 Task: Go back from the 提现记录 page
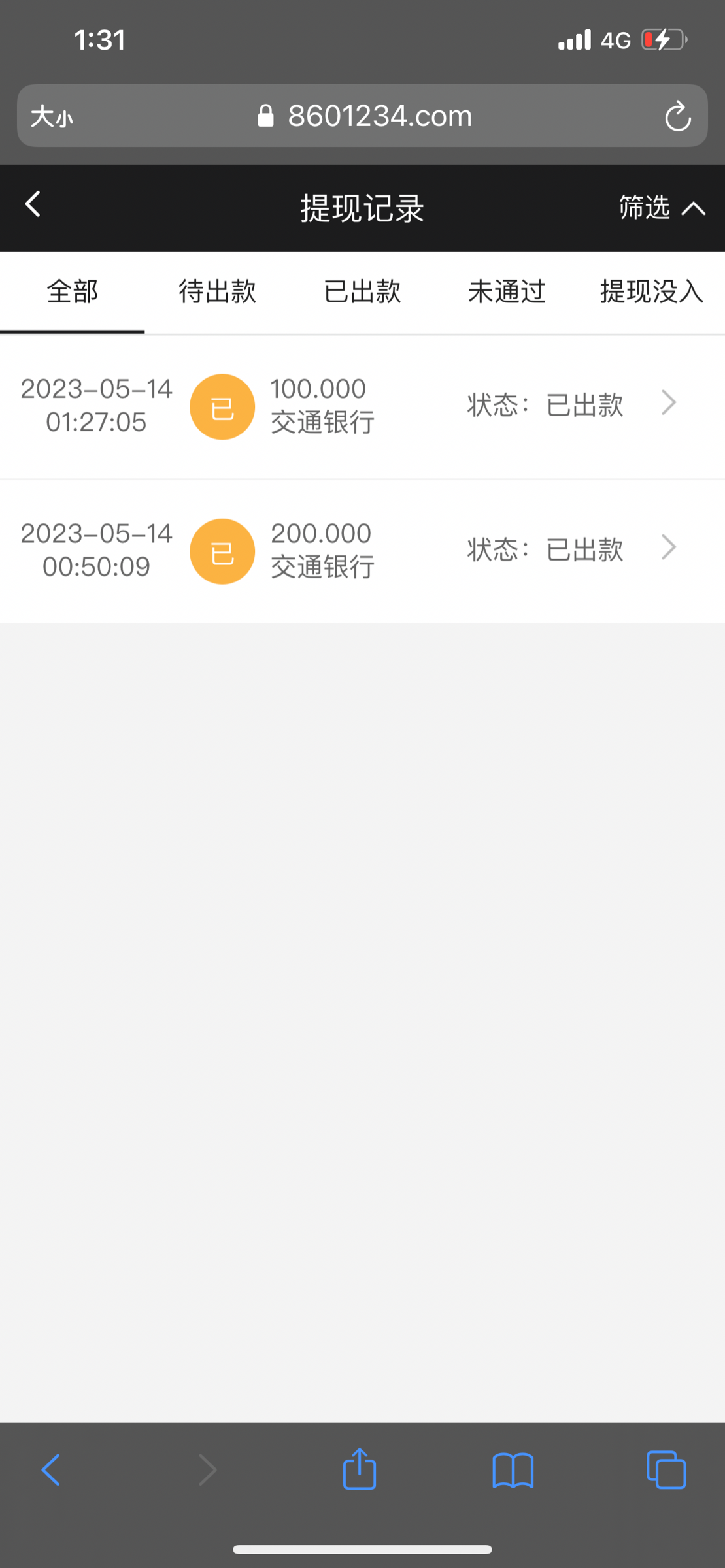(x=33, y=205)
